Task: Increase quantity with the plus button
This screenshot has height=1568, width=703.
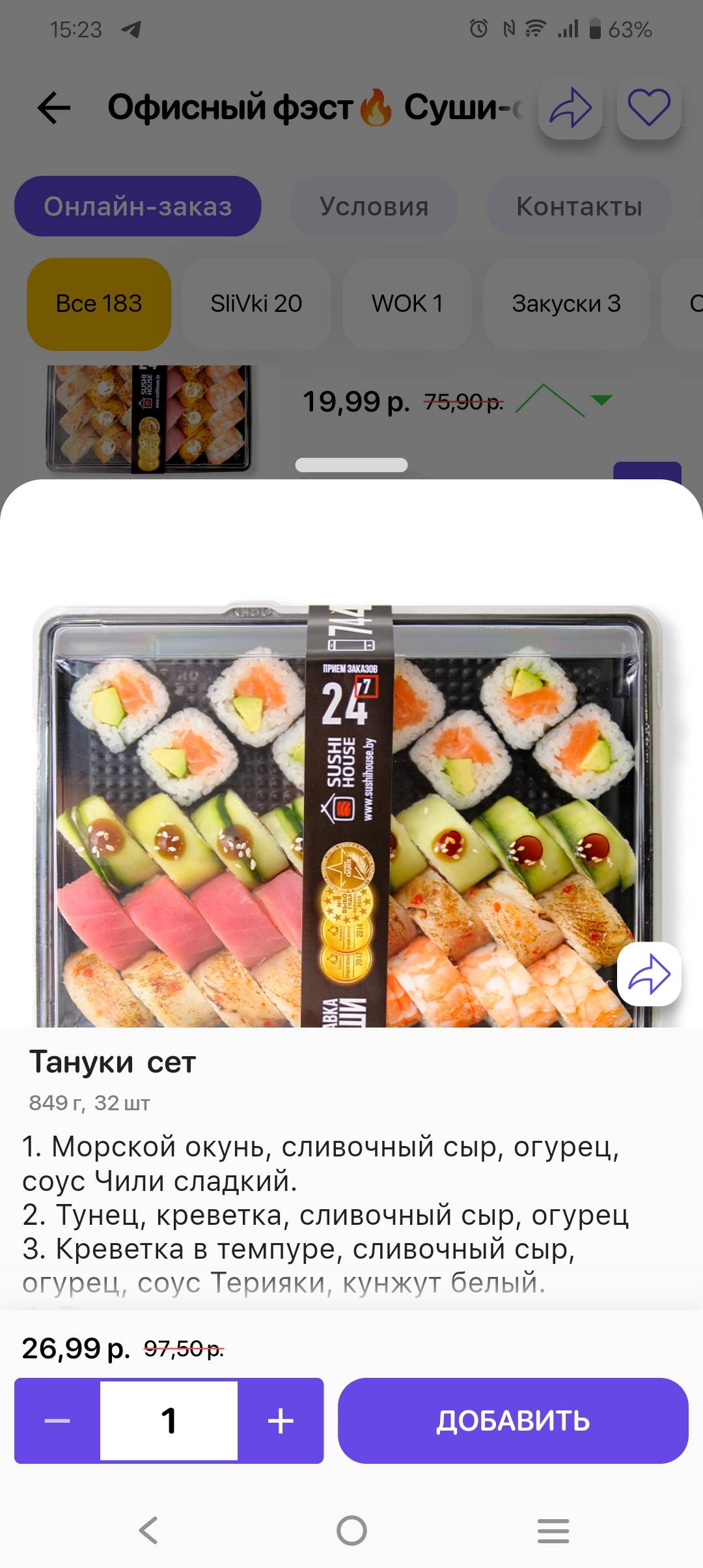Action: tap(281, 1420)
